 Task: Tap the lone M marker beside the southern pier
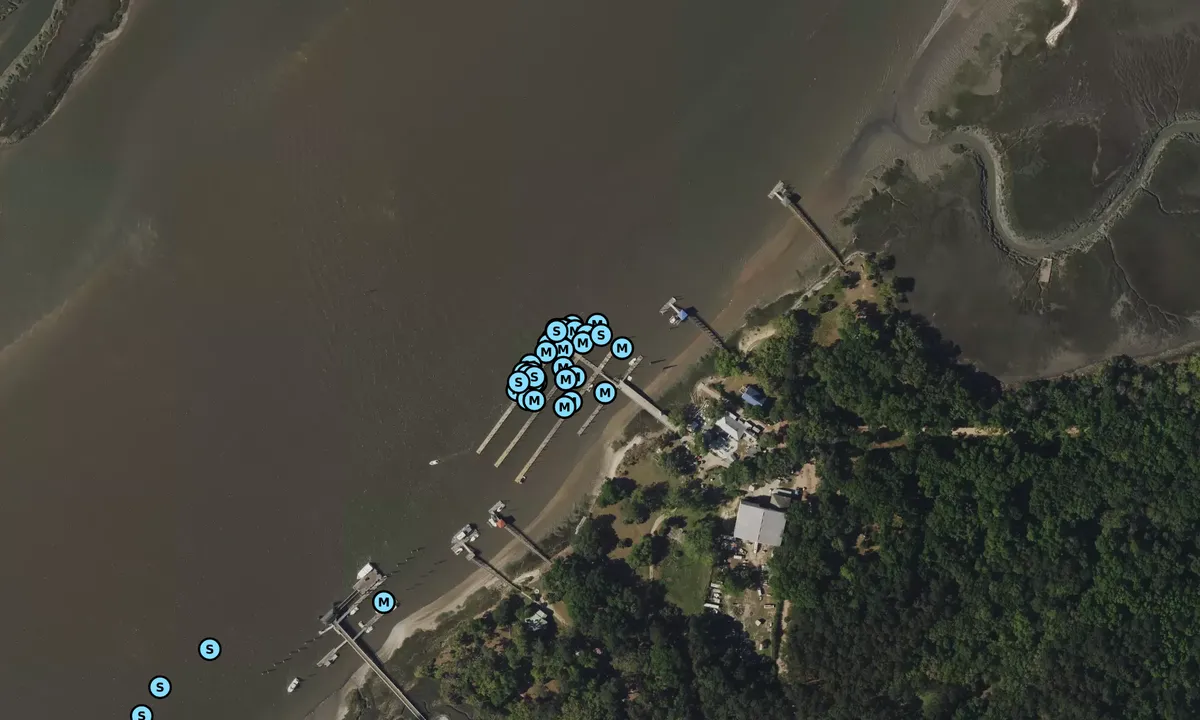click(384, 602)
